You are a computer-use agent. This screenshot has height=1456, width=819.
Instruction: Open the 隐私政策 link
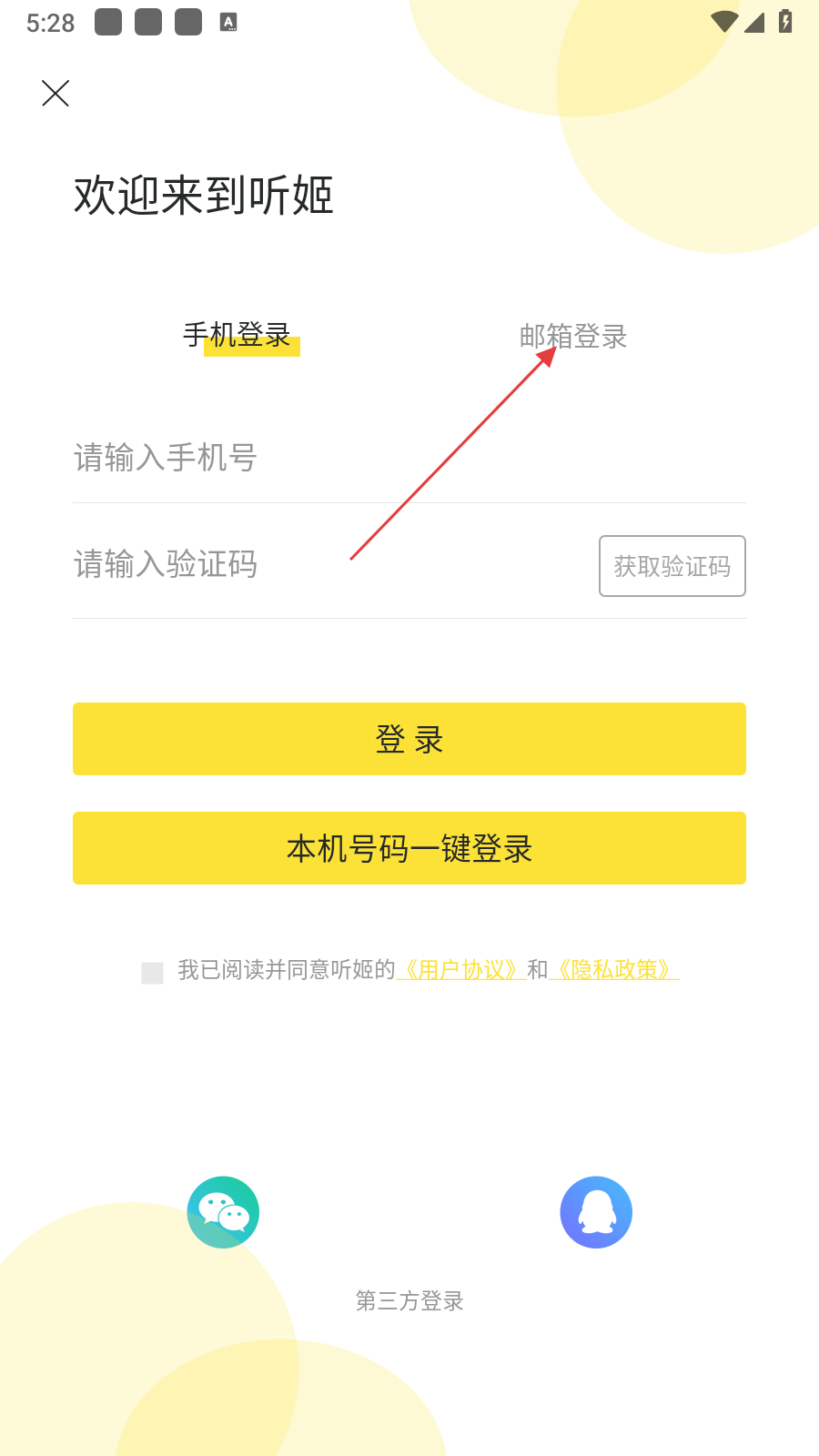614,970
